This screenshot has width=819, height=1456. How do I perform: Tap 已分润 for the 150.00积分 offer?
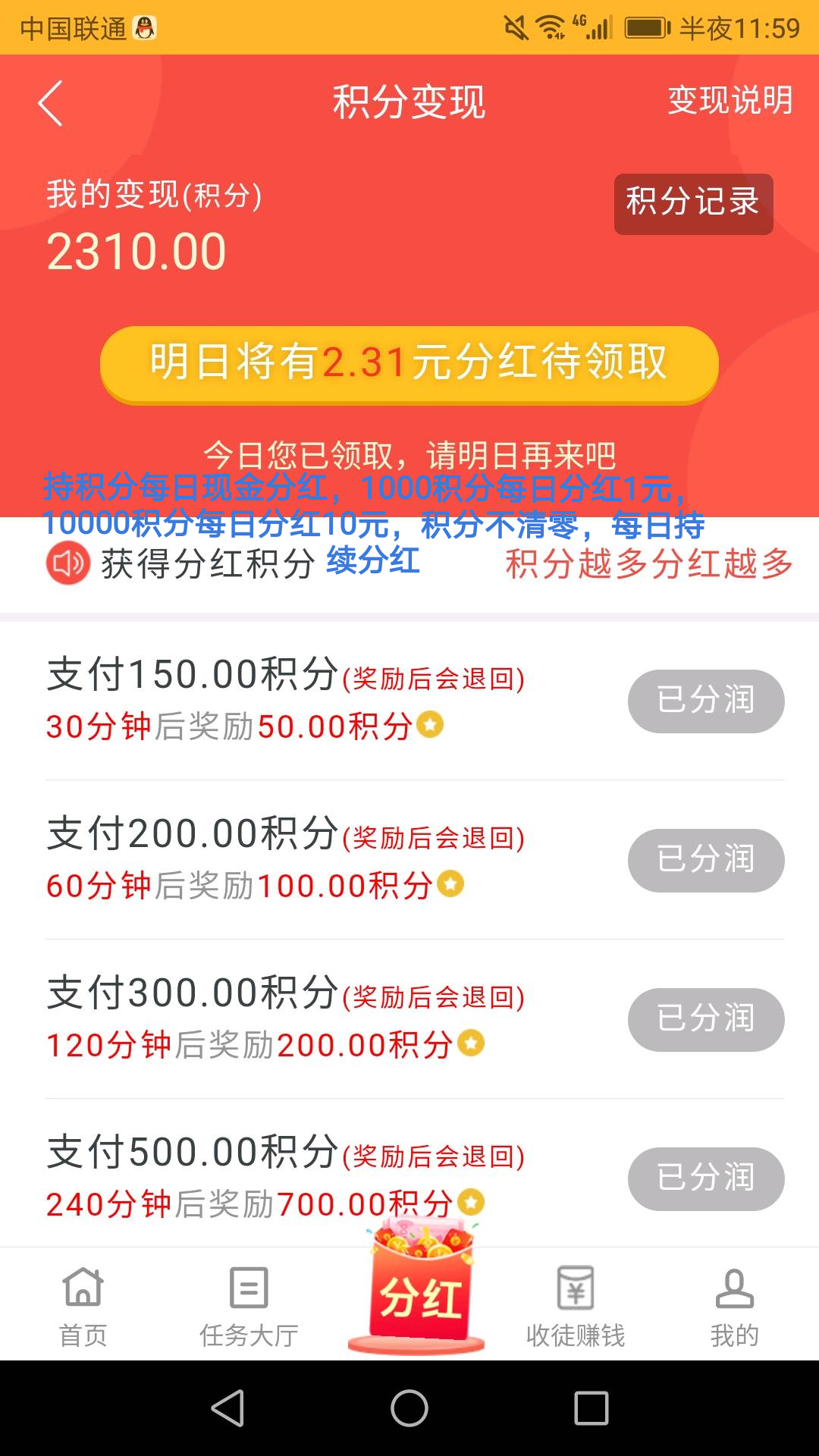click(705, 701)
